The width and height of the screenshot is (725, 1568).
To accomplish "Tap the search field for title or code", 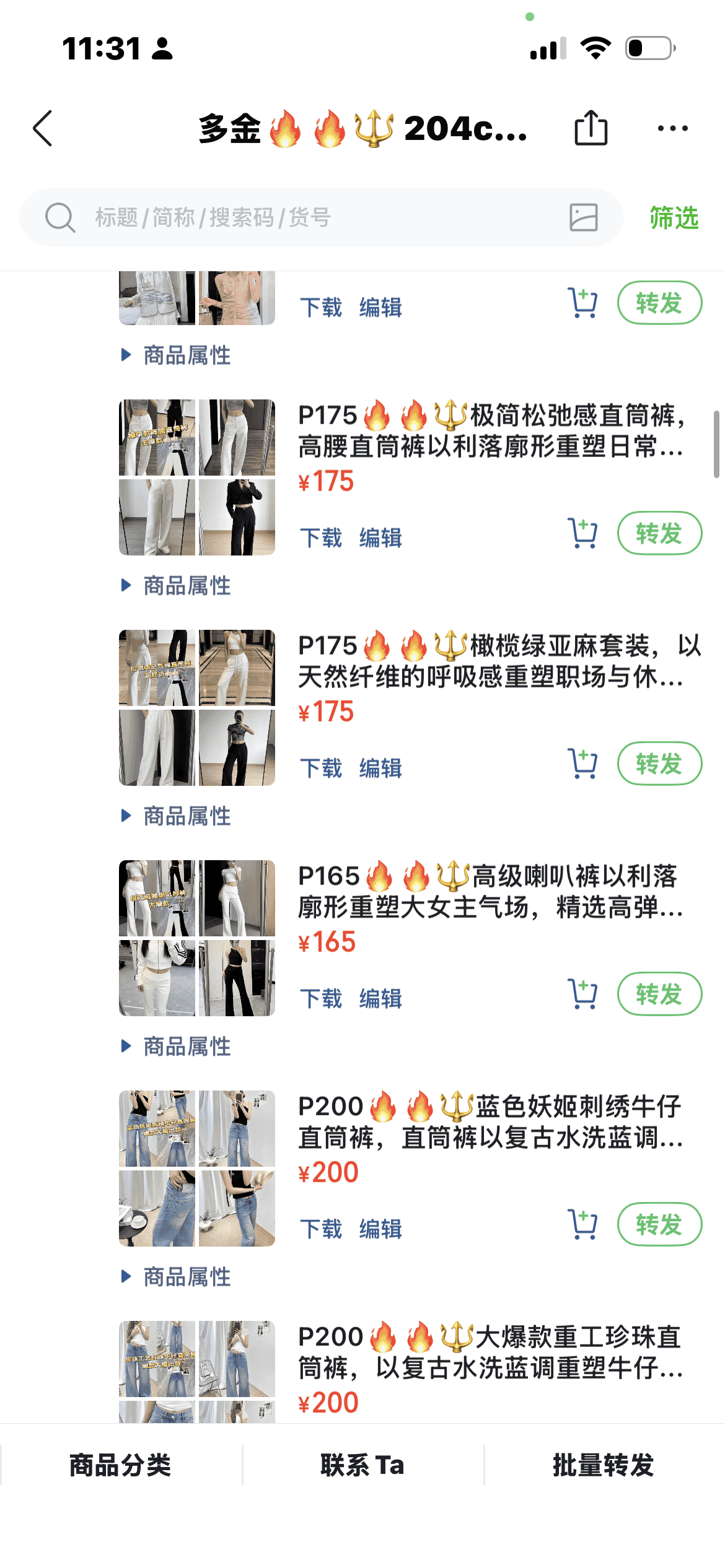I will 310,217.
